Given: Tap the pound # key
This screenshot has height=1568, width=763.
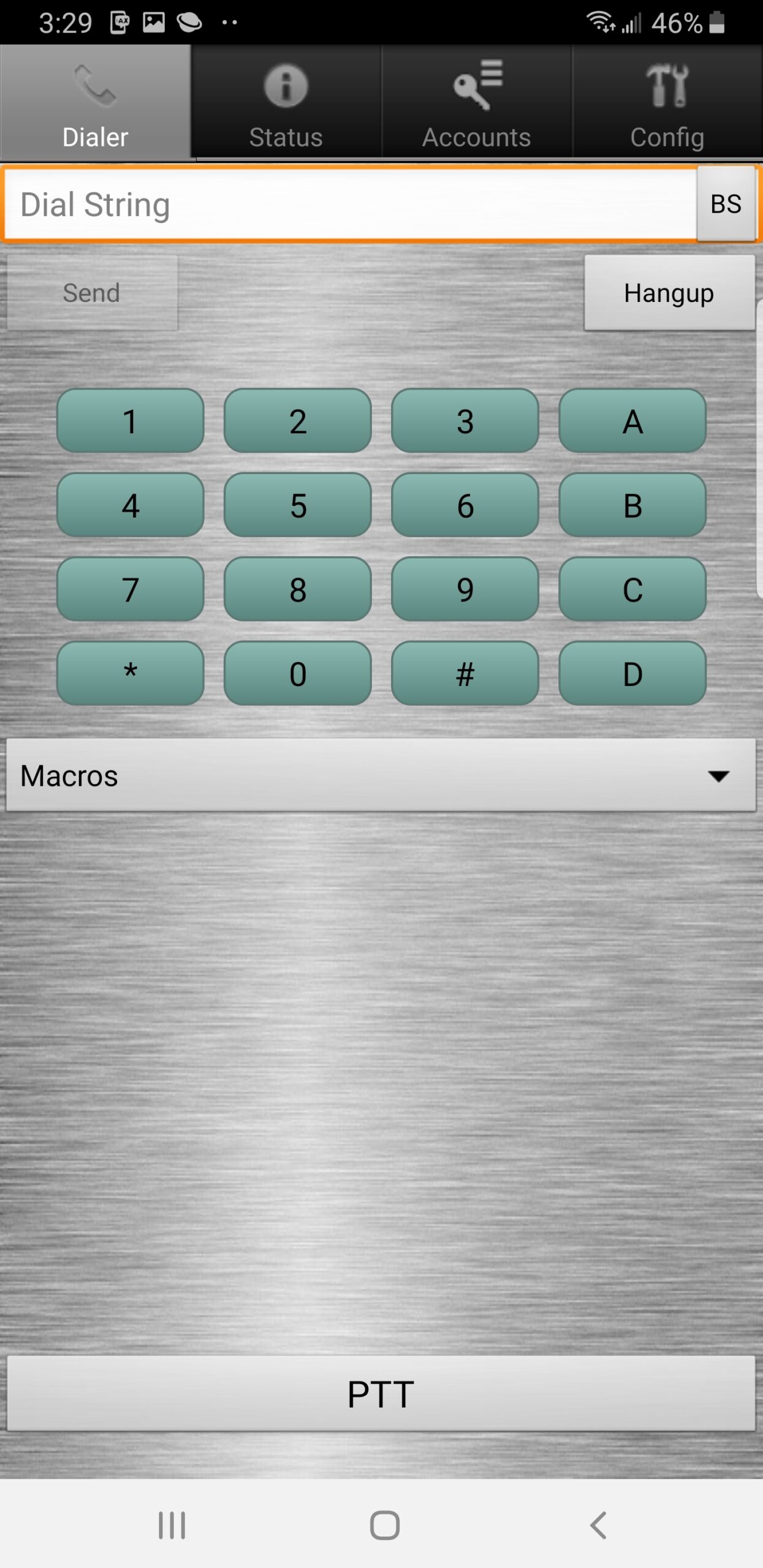Looking at the screenshot, I should tap(465, 673).
